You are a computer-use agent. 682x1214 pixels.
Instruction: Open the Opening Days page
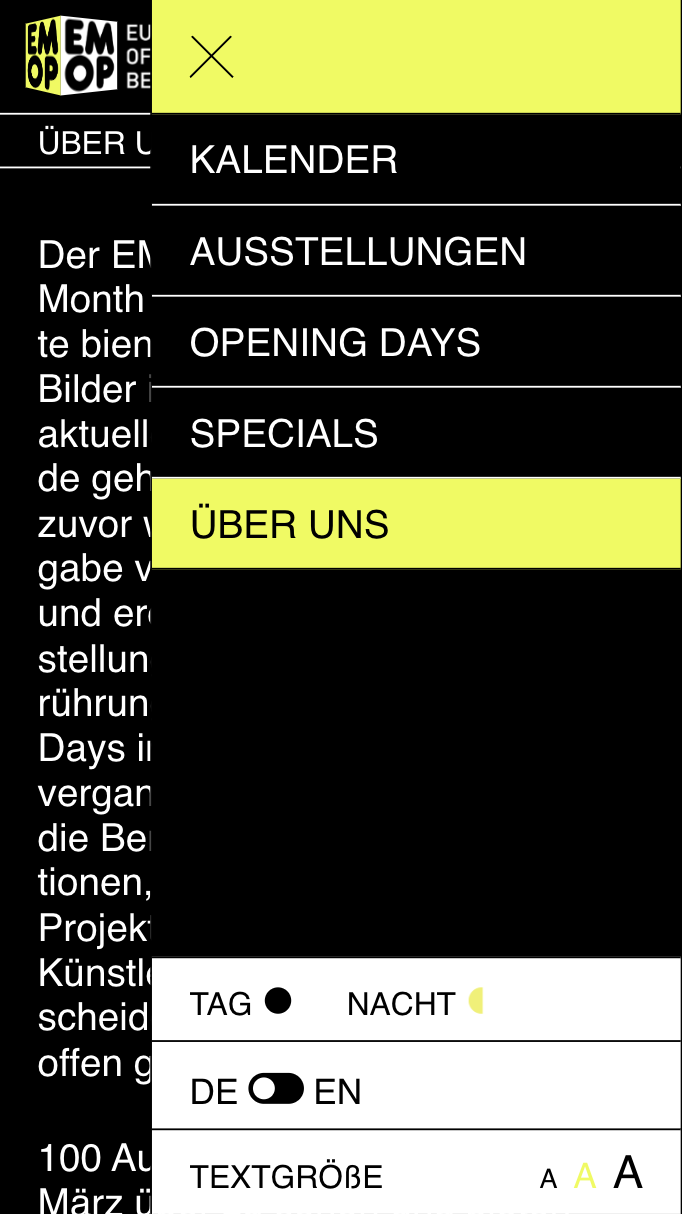(x=416, y=342)
